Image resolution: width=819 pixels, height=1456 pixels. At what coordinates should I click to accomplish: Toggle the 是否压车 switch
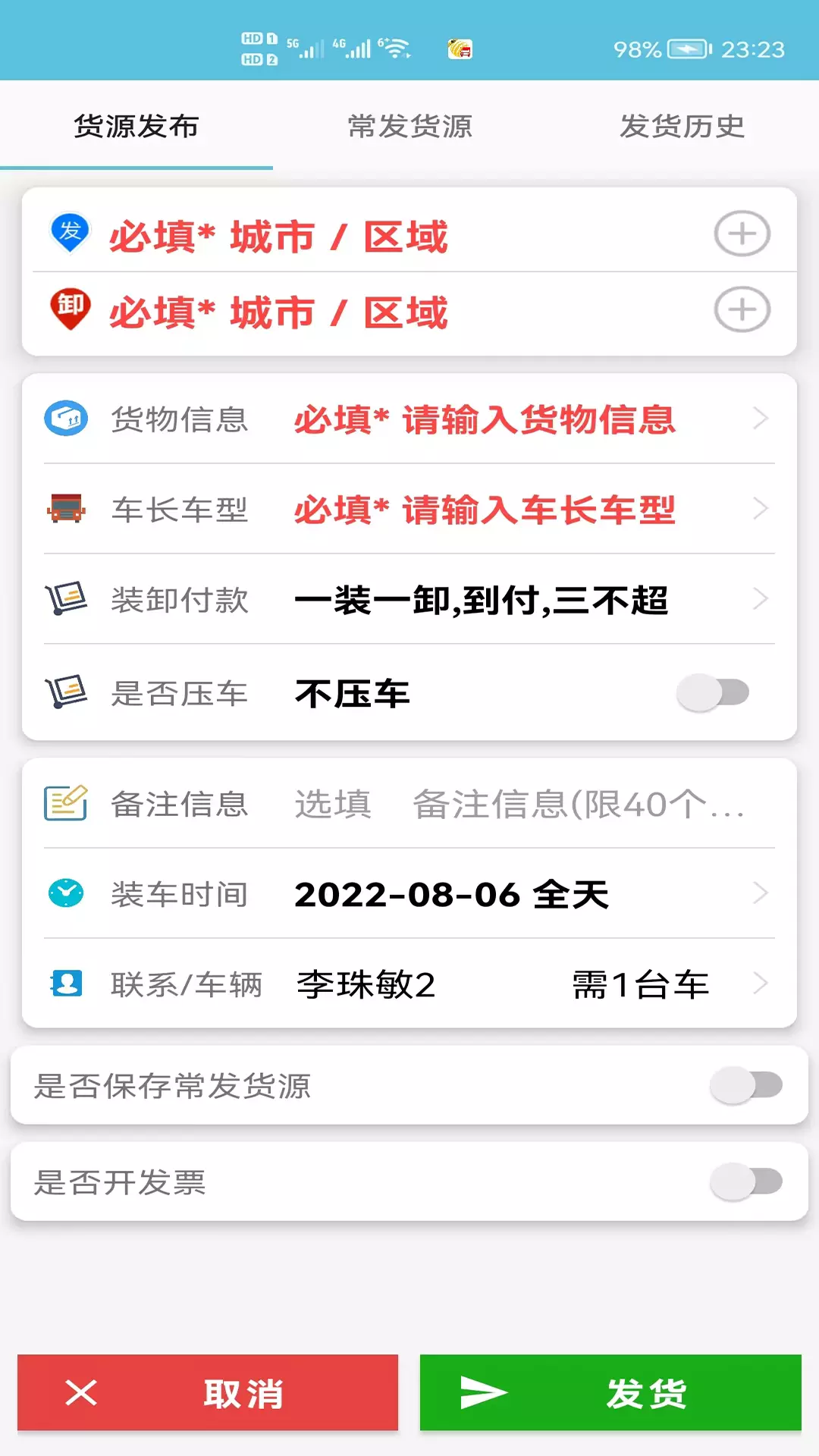click(713, 692)
